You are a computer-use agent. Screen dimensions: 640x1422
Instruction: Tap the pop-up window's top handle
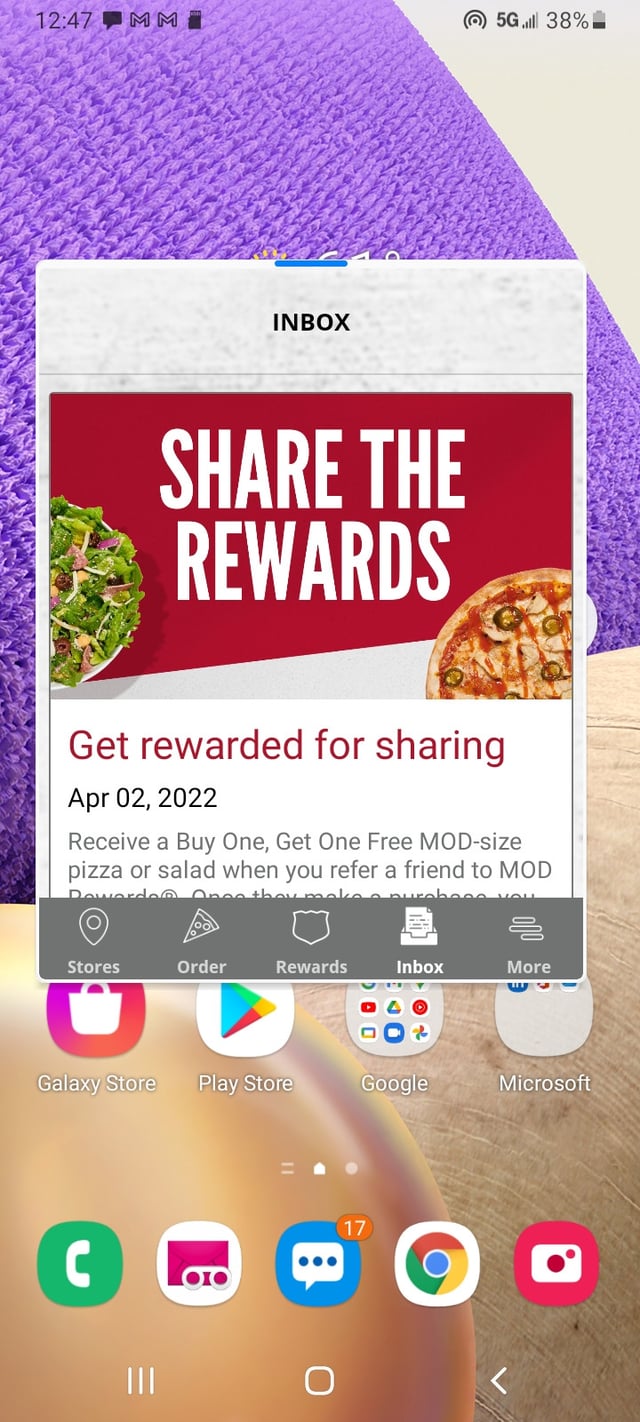coord(311,263)
